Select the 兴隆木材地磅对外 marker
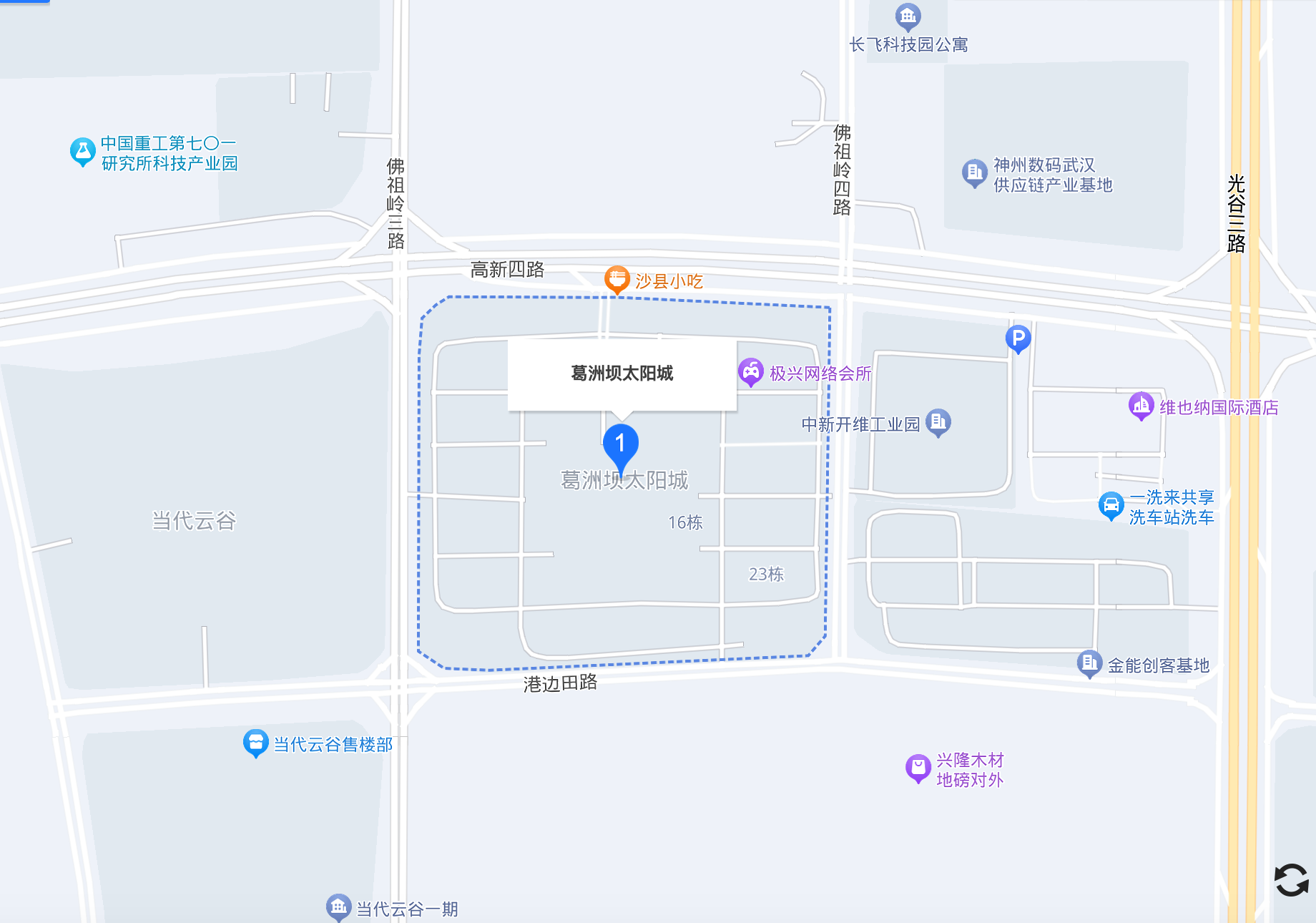This screenshot has width=1316, height=923. click(918, 768)
